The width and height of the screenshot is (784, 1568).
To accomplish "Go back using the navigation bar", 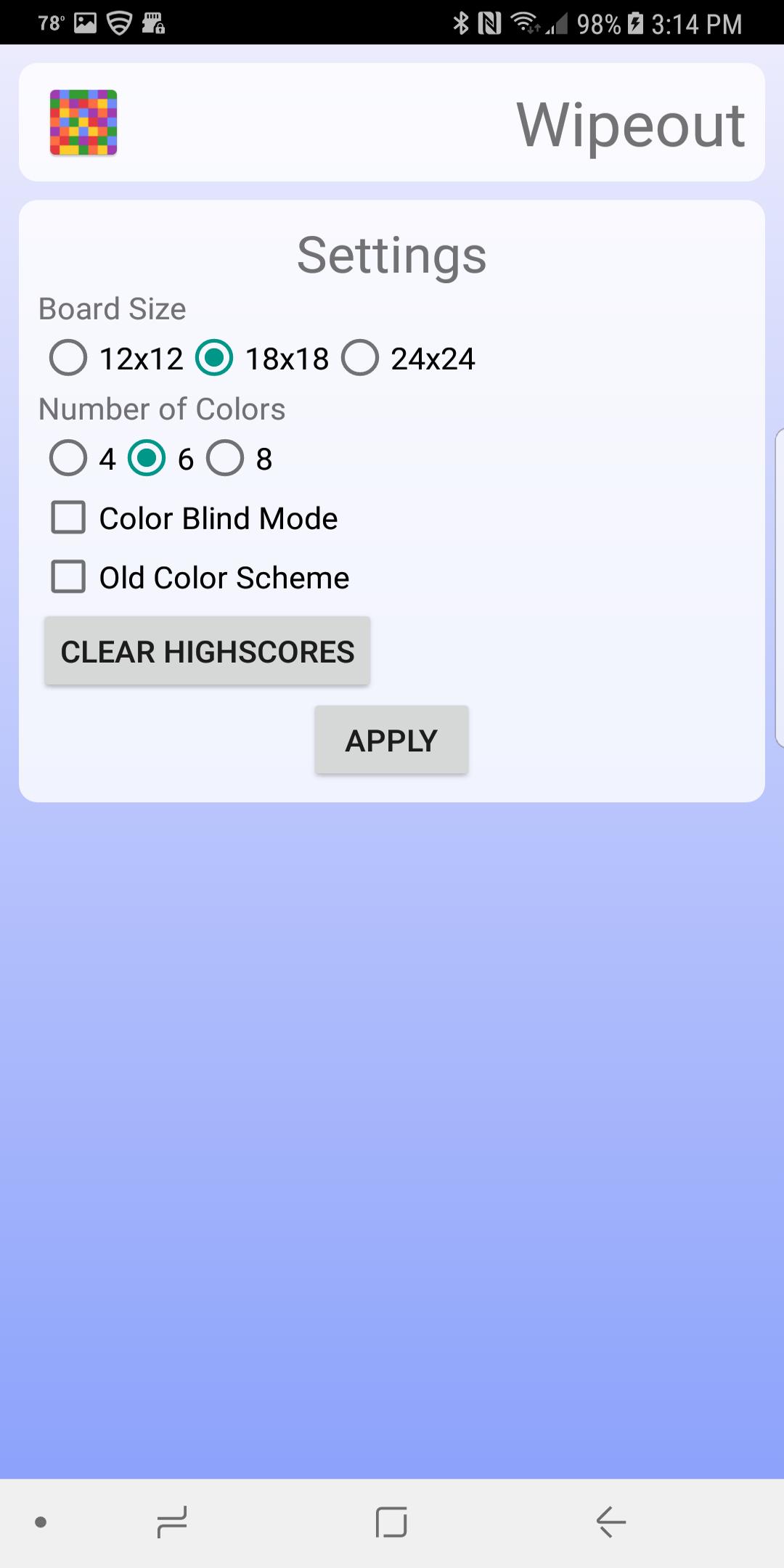I will click(x=611, y=1522).
